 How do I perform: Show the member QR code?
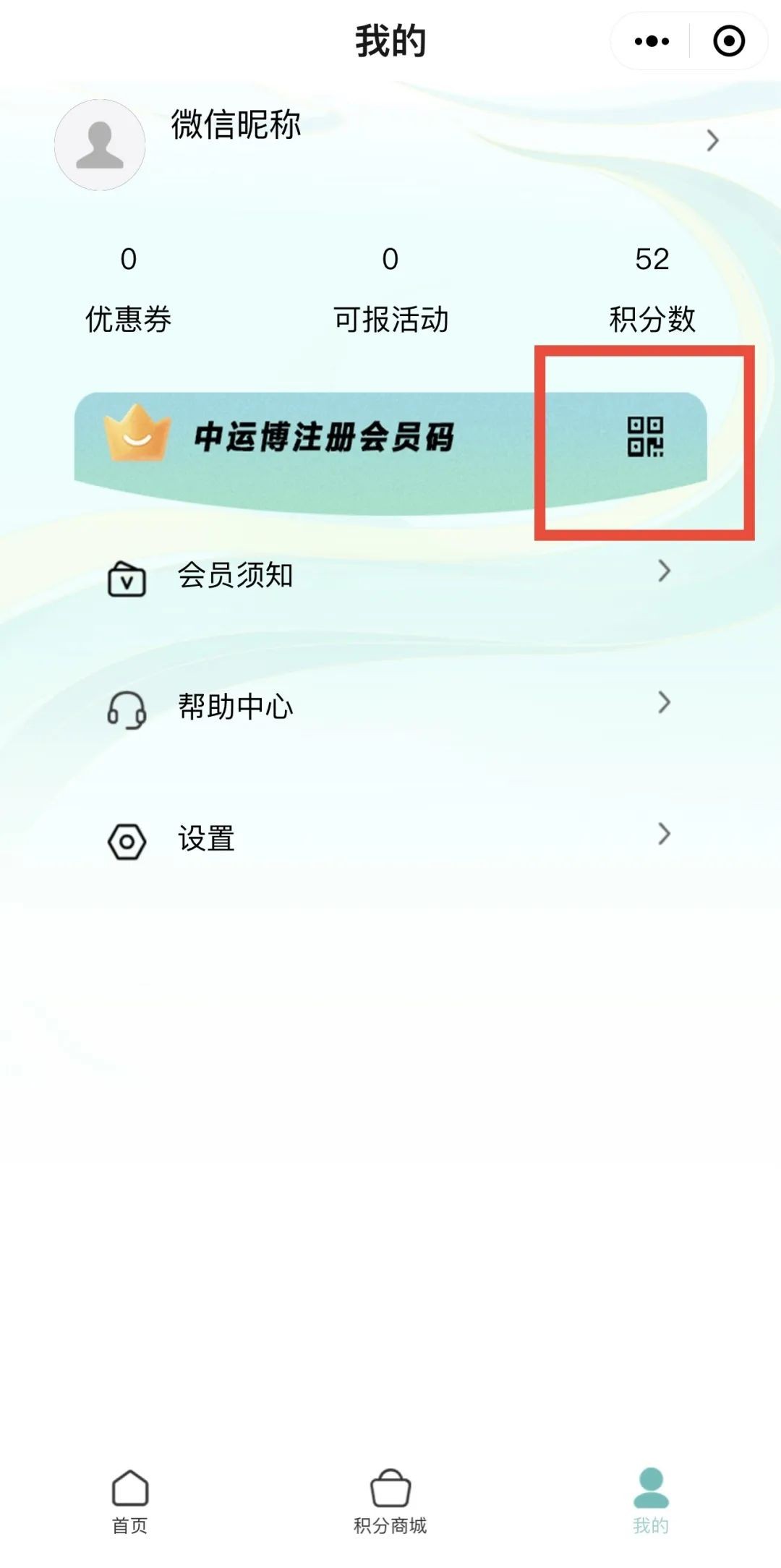(644, 437)
